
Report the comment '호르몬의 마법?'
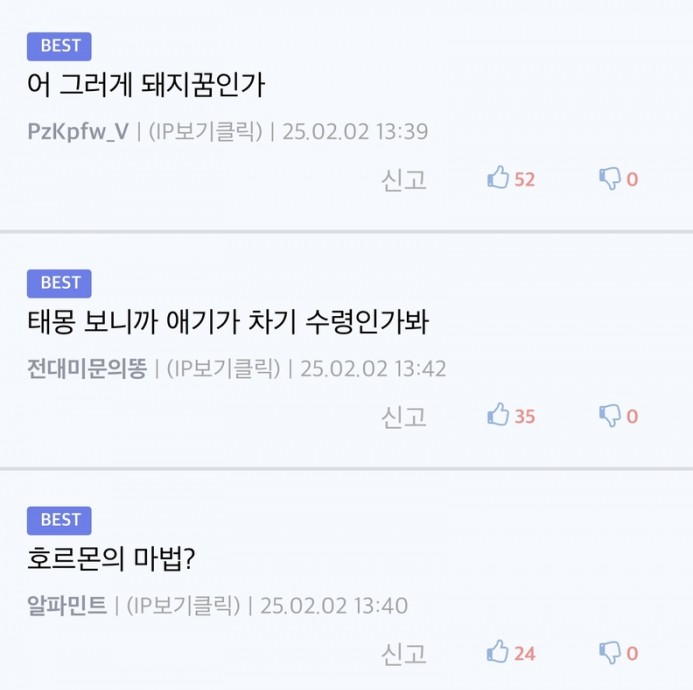(403, 653)
